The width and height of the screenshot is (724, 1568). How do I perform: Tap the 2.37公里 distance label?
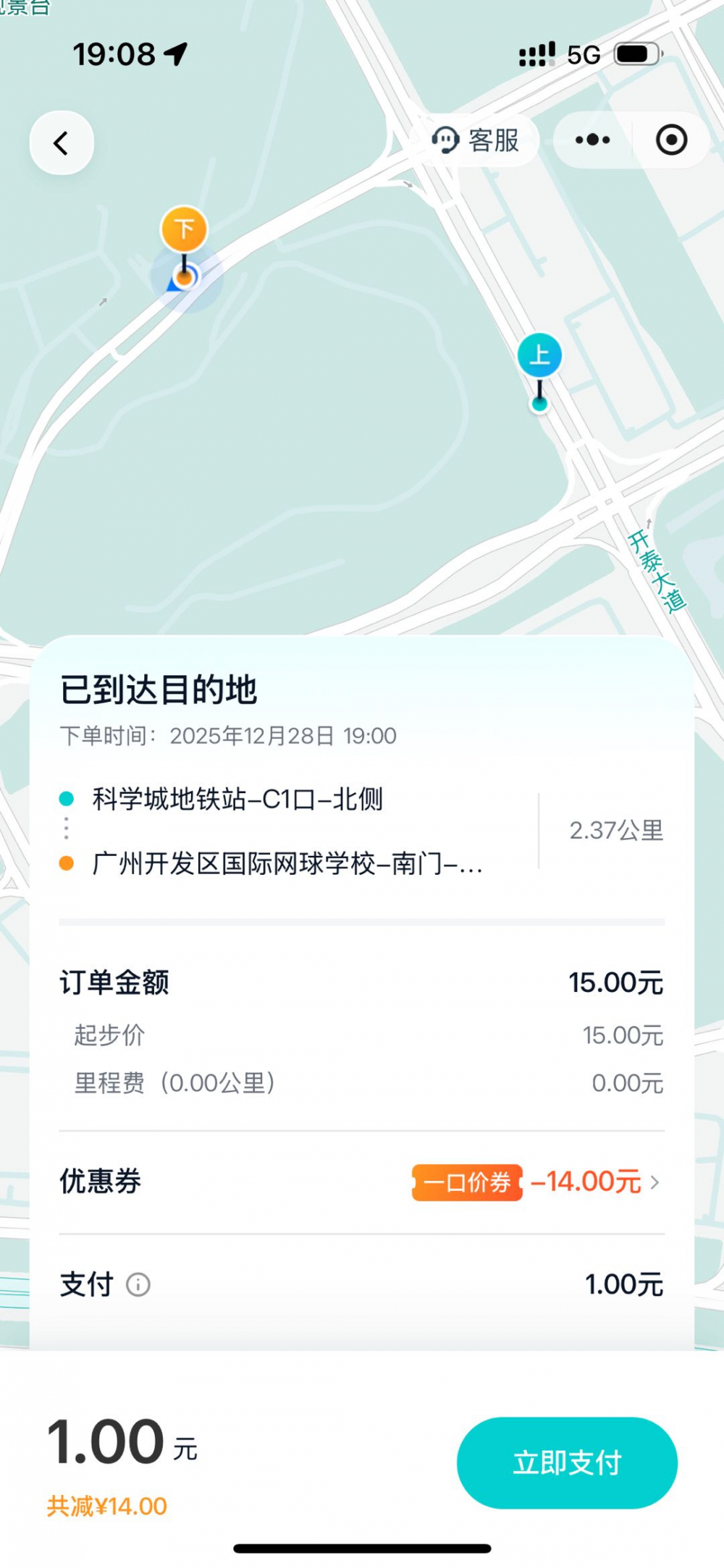(x=618, y=831)
